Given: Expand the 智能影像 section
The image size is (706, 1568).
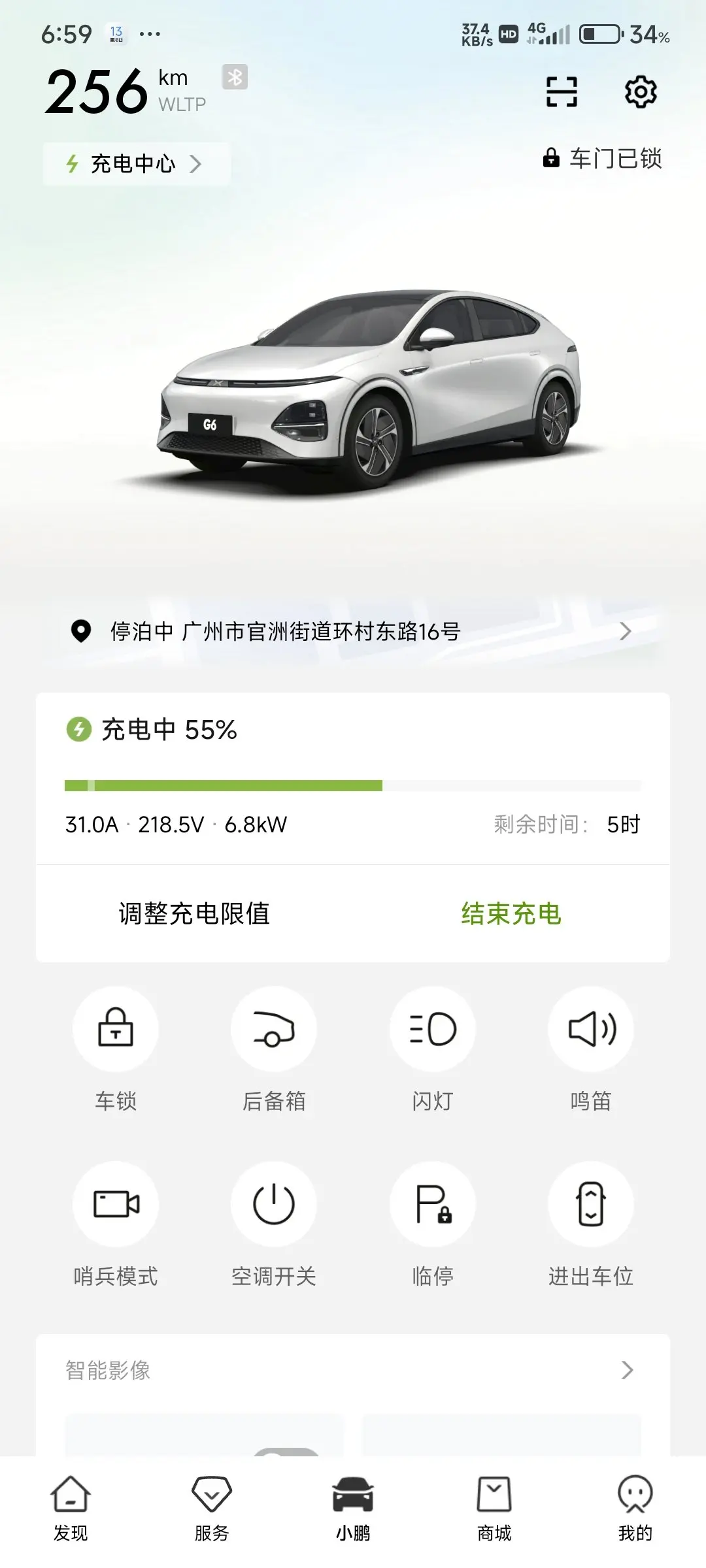Looking at the screenshot, I should pos(353,1370).
